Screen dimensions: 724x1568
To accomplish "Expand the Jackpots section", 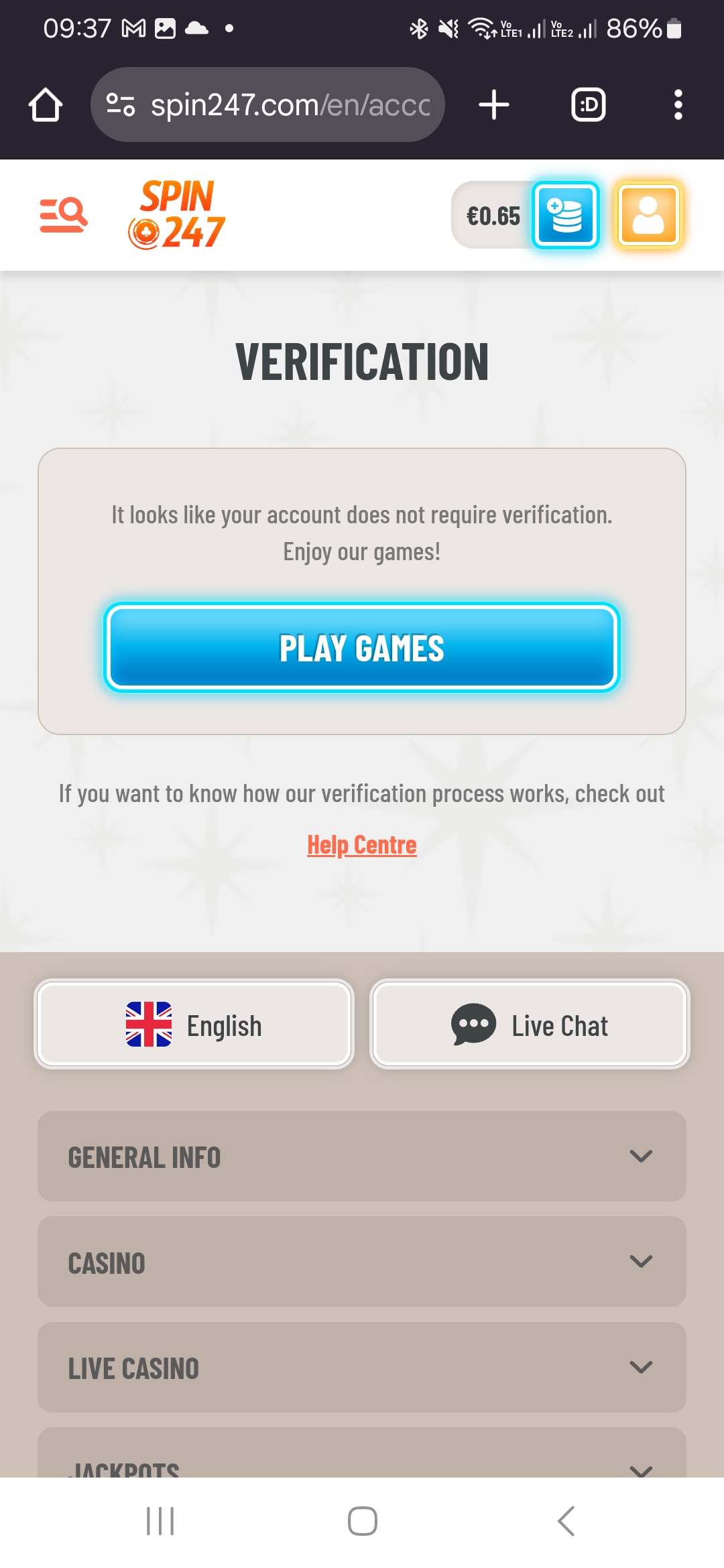I will [362, 1461].
